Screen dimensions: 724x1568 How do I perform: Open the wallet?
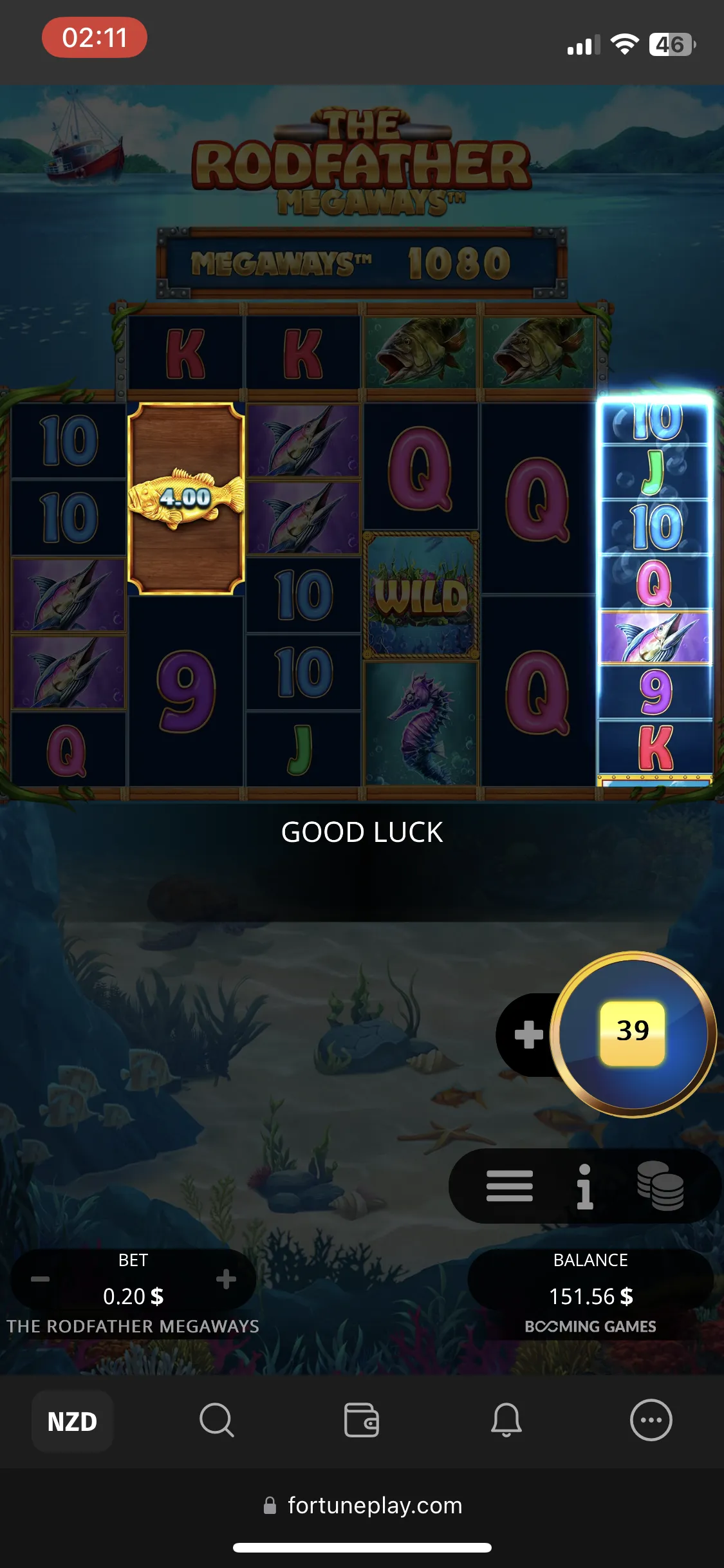tap(362, 1420)
